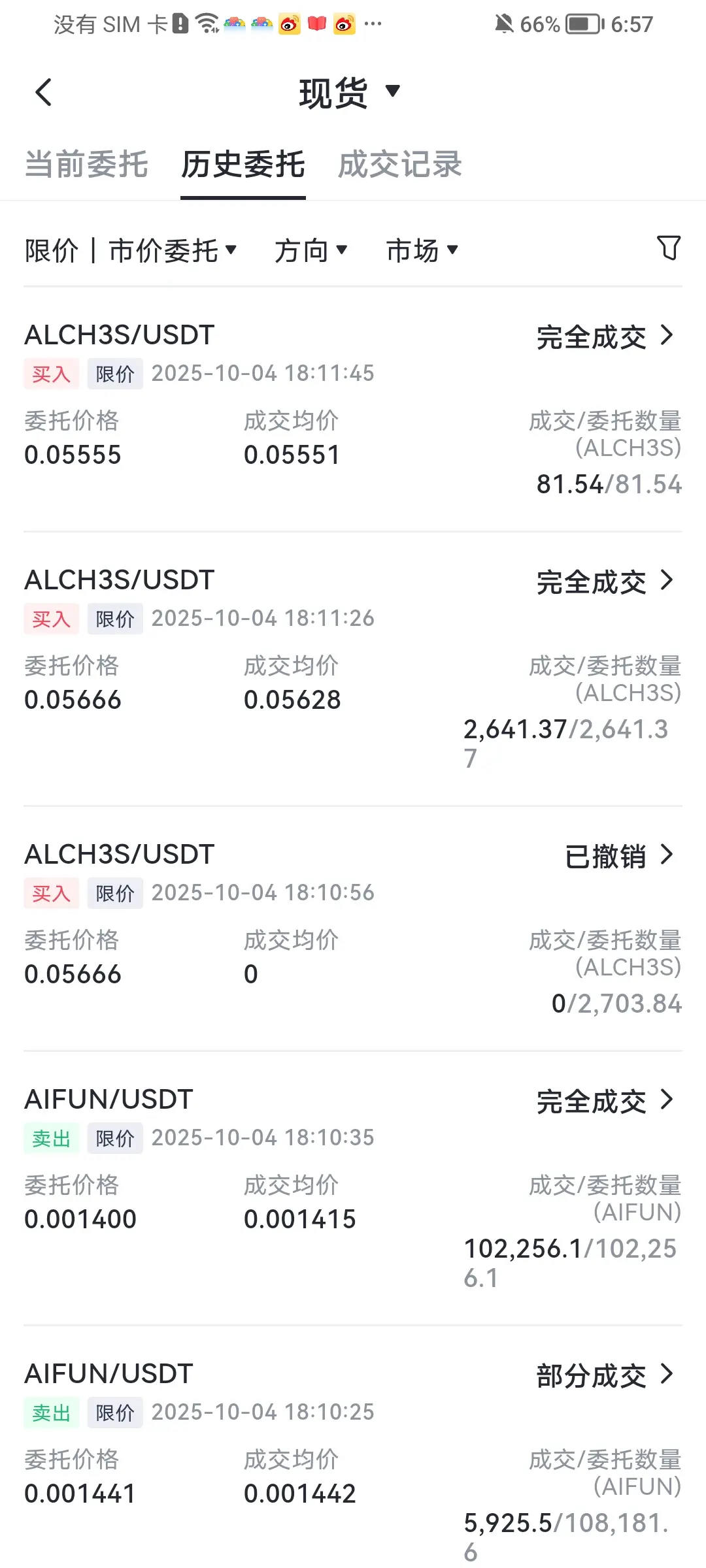The width and height of the screenshot is (706, 1568).
Task: Open the 限价|市价委托 order type dropdown
Action: [131, 250]
